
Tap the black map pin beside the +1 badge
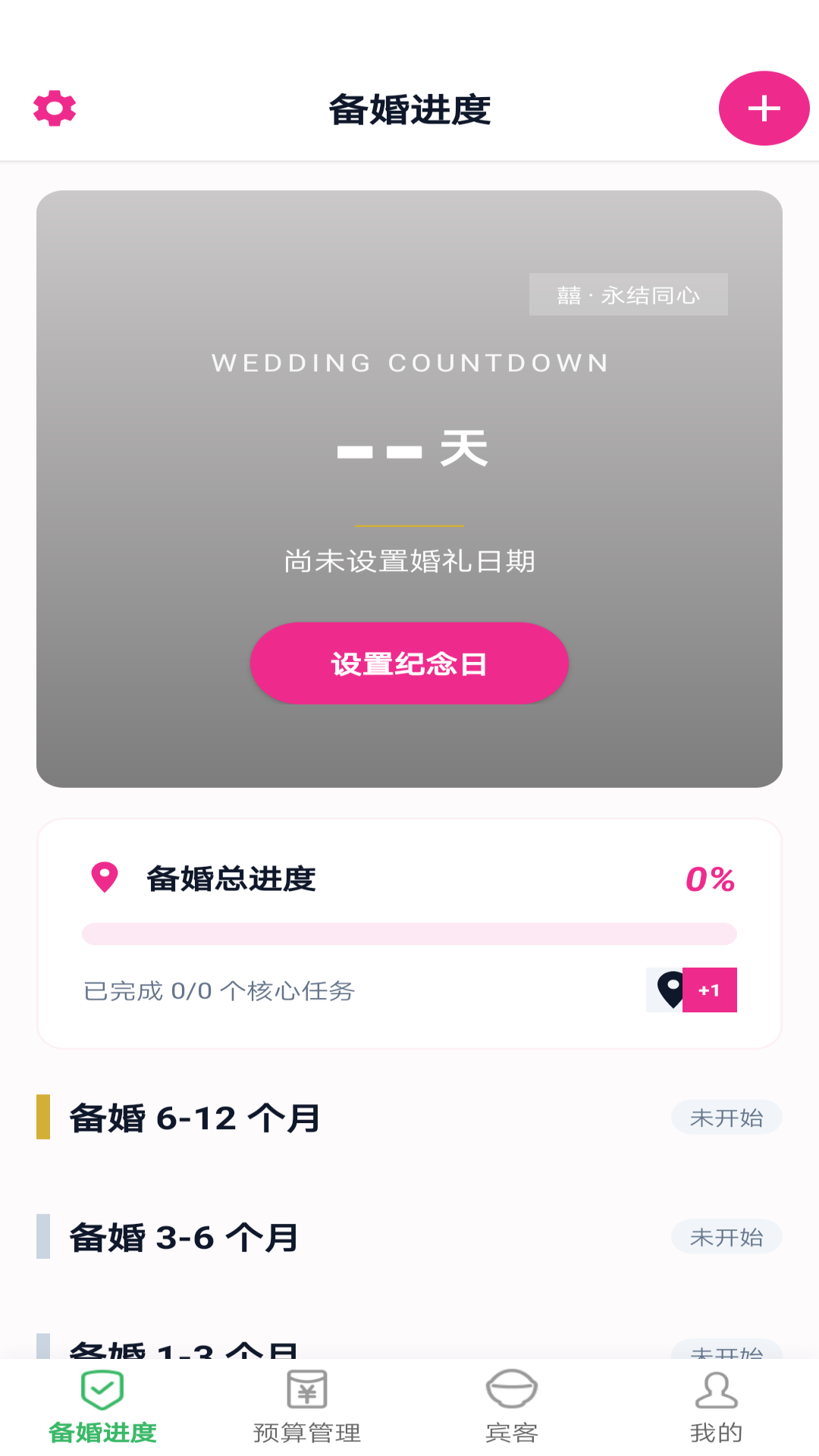pyautogui.click(x=670, y=989)
